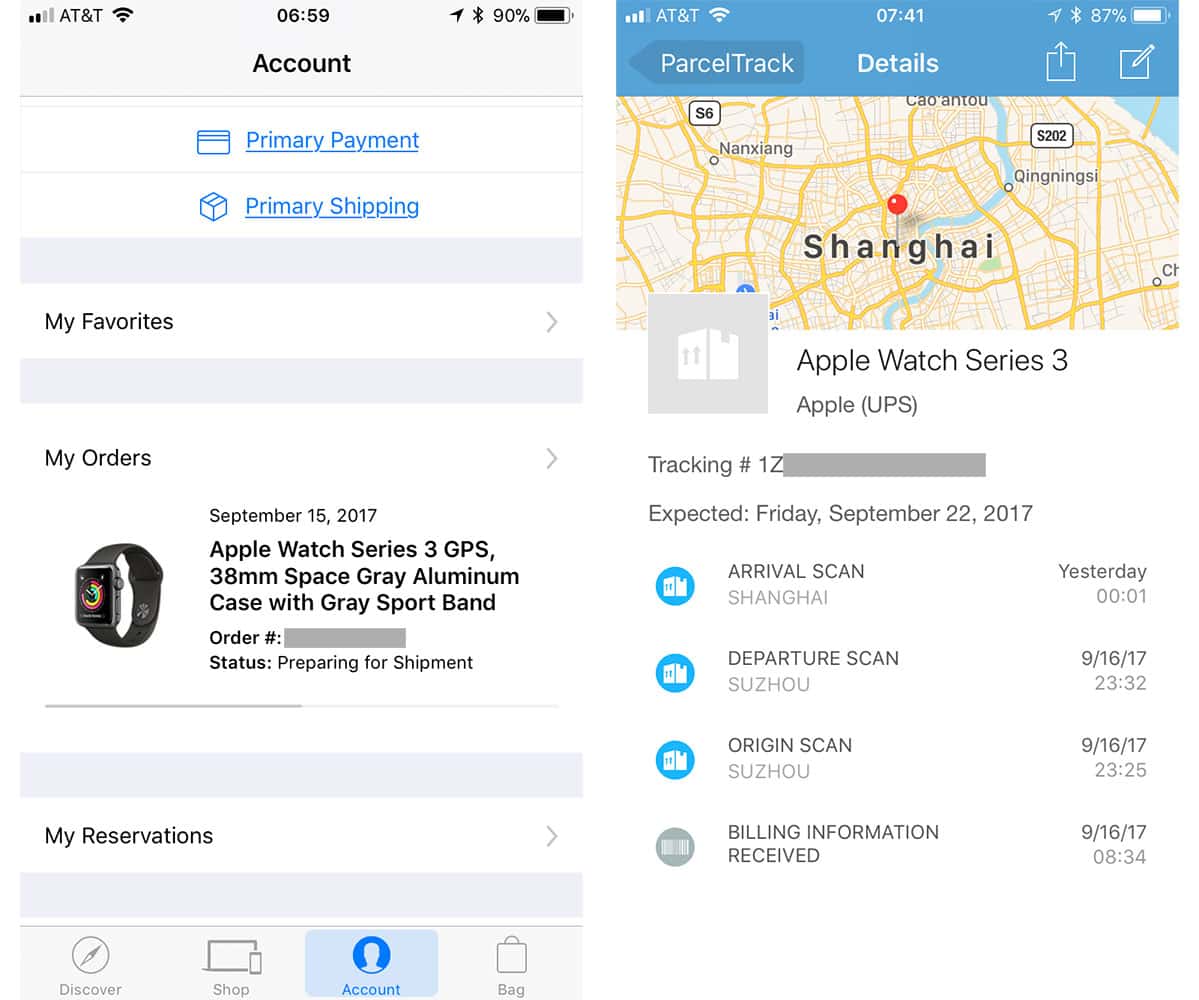Open the Primary Payment link
This screenshot has height=1000, width=1199.
tap(331, 141)
